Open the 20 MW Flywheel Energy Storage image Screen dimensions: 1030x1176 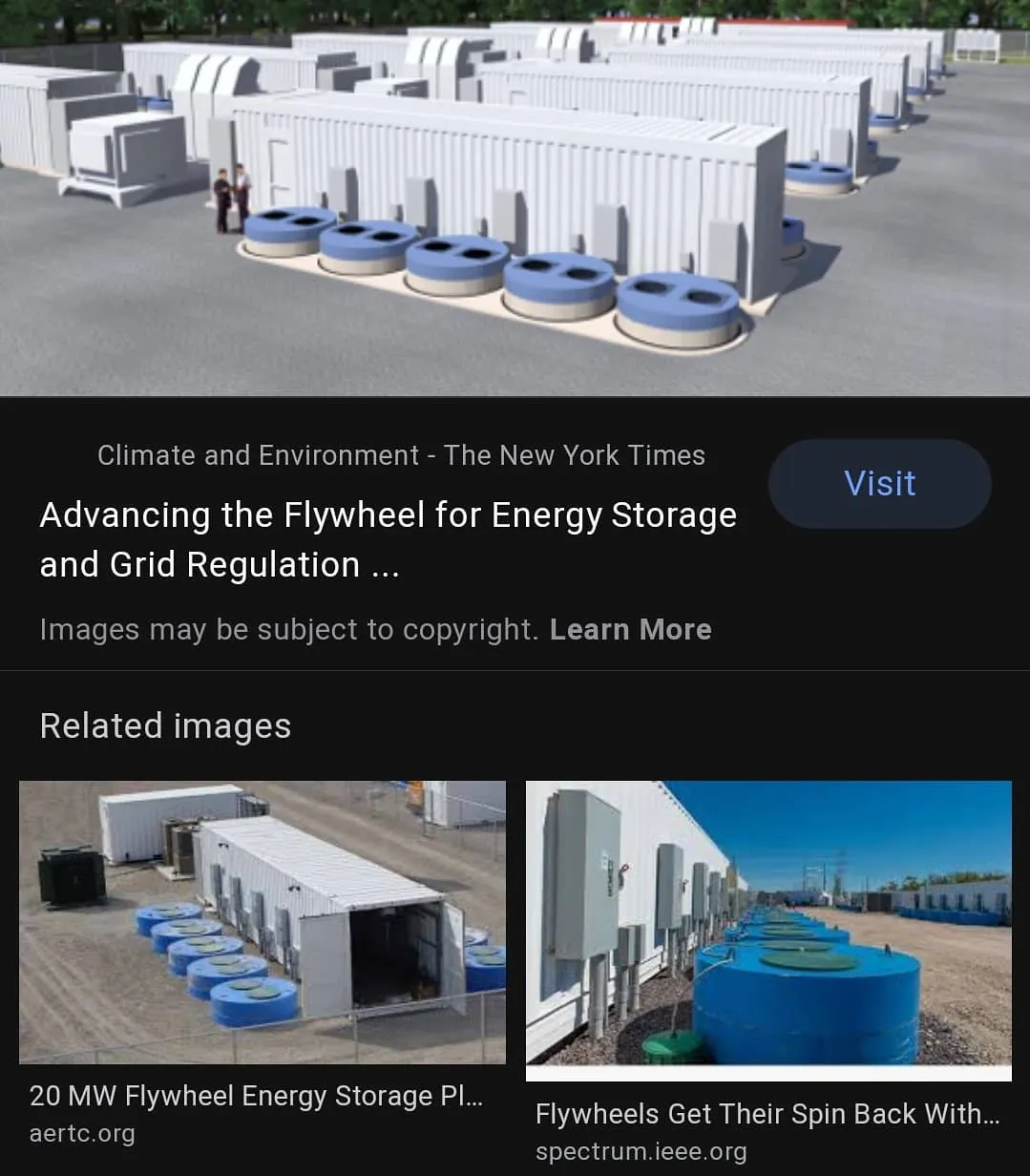click(x=263, y=922)
